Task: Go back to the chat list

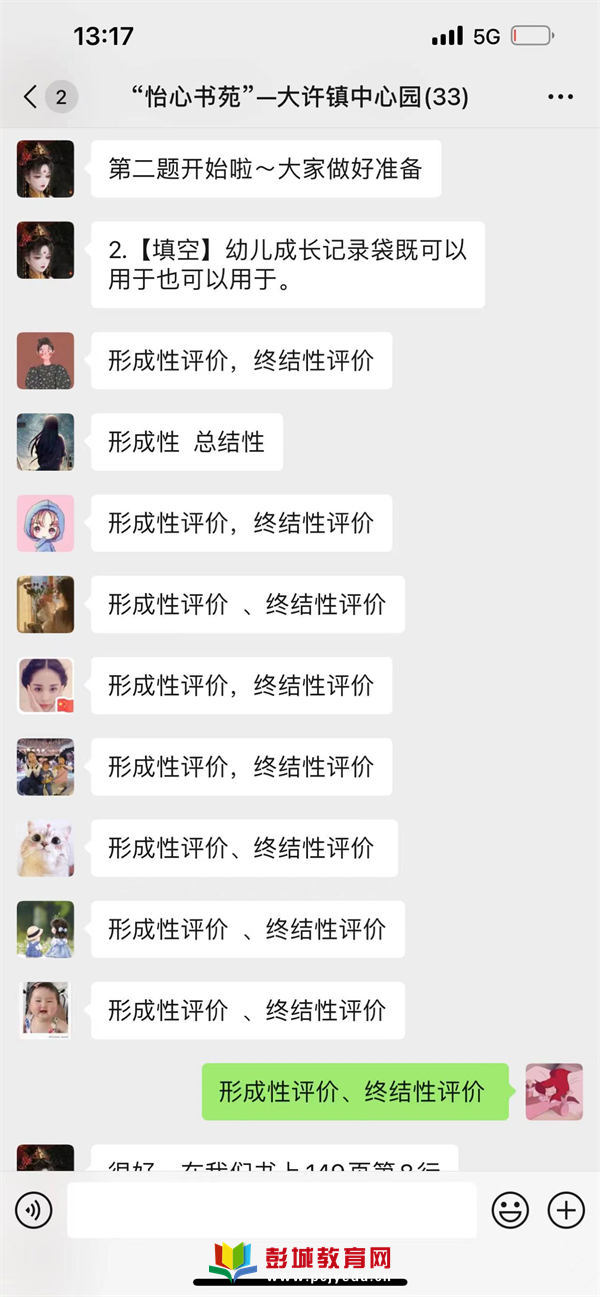Action: [32, 96]
